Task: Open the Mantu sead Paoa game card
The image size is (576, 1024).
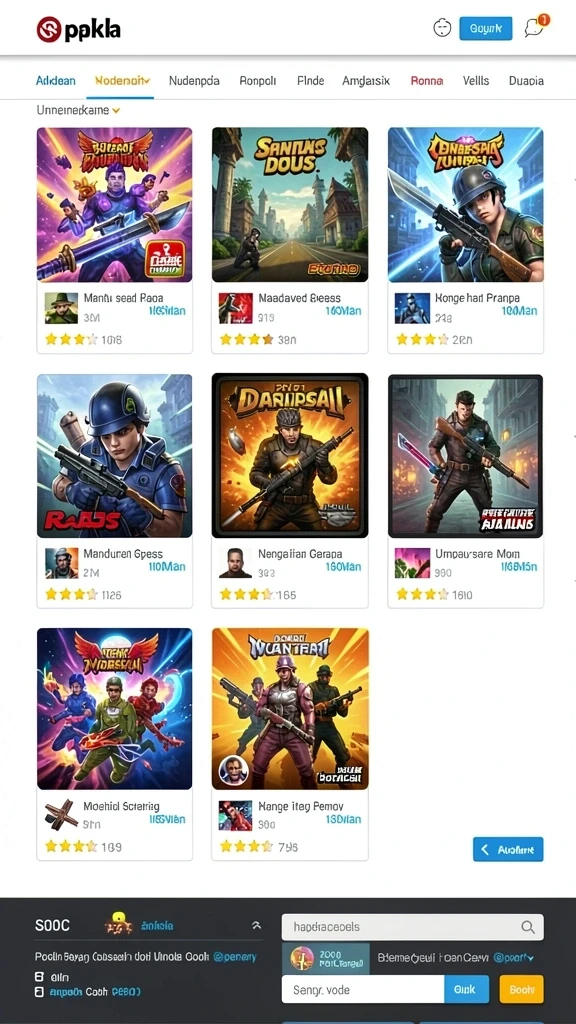Action: [114, 240]
